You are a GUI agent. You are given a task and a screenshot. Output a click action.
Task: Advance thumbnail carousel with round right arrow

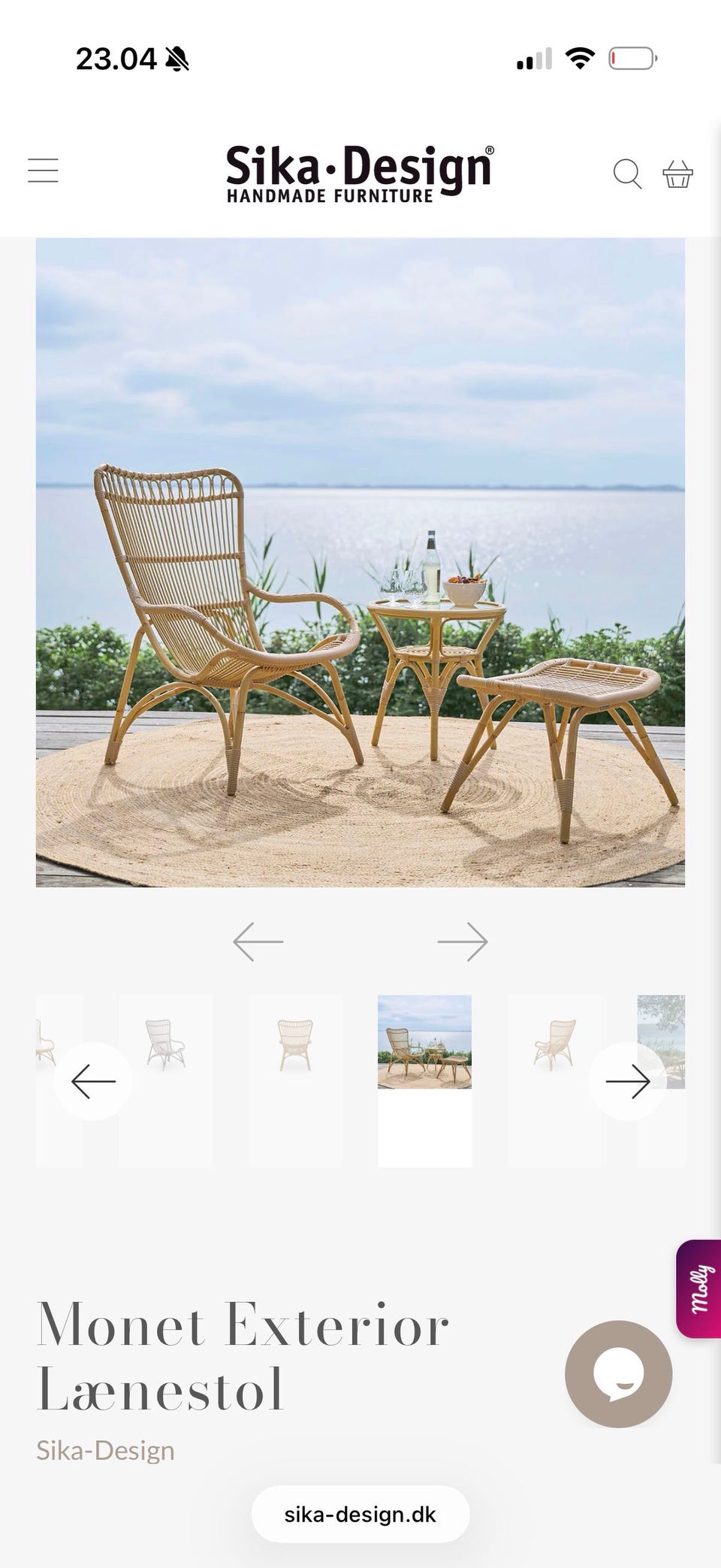tap(628, 1081)
